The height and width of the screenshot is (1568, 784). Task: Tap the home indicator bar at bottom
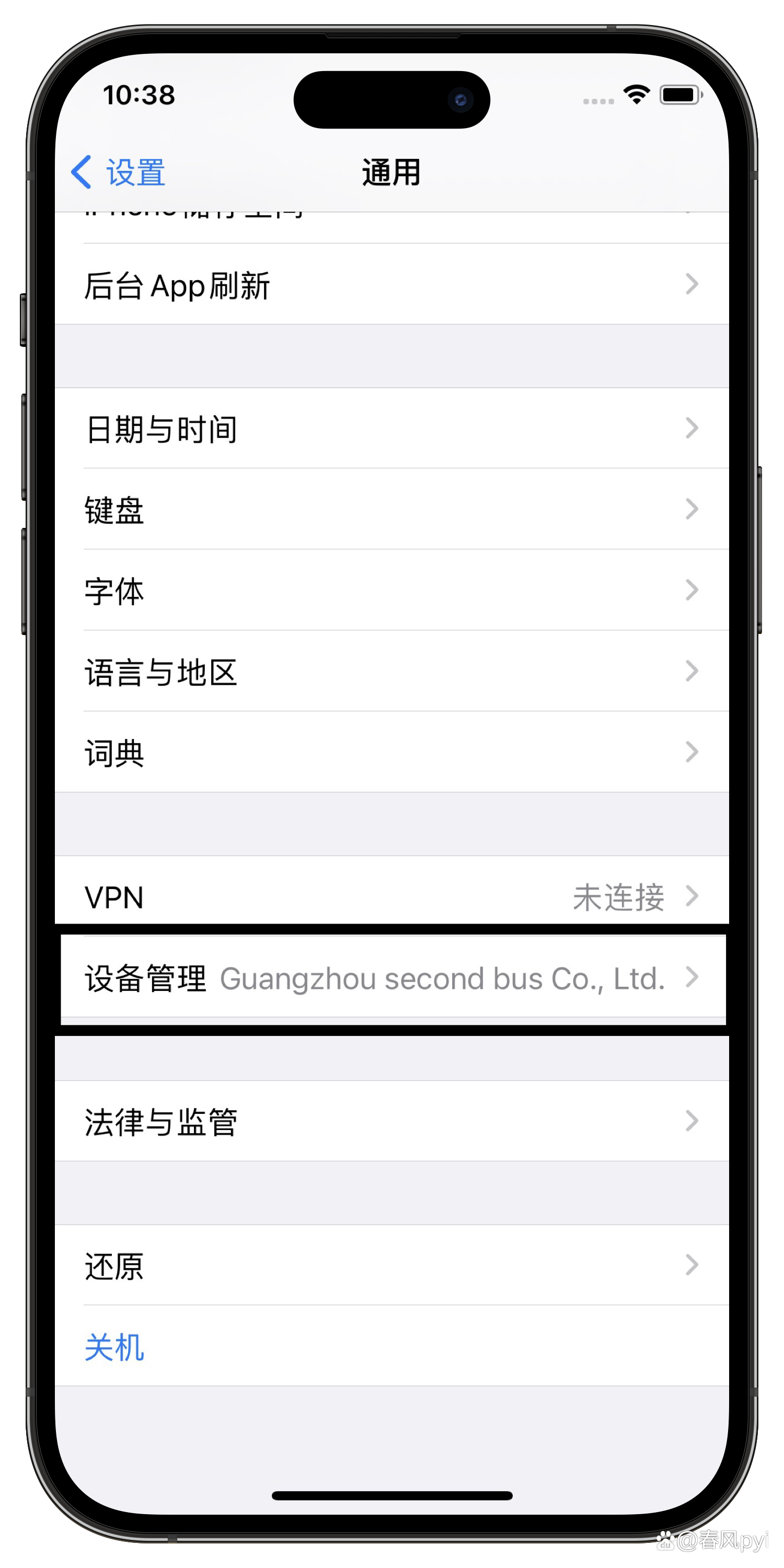pyautogui.click(x=391, y=1496)
